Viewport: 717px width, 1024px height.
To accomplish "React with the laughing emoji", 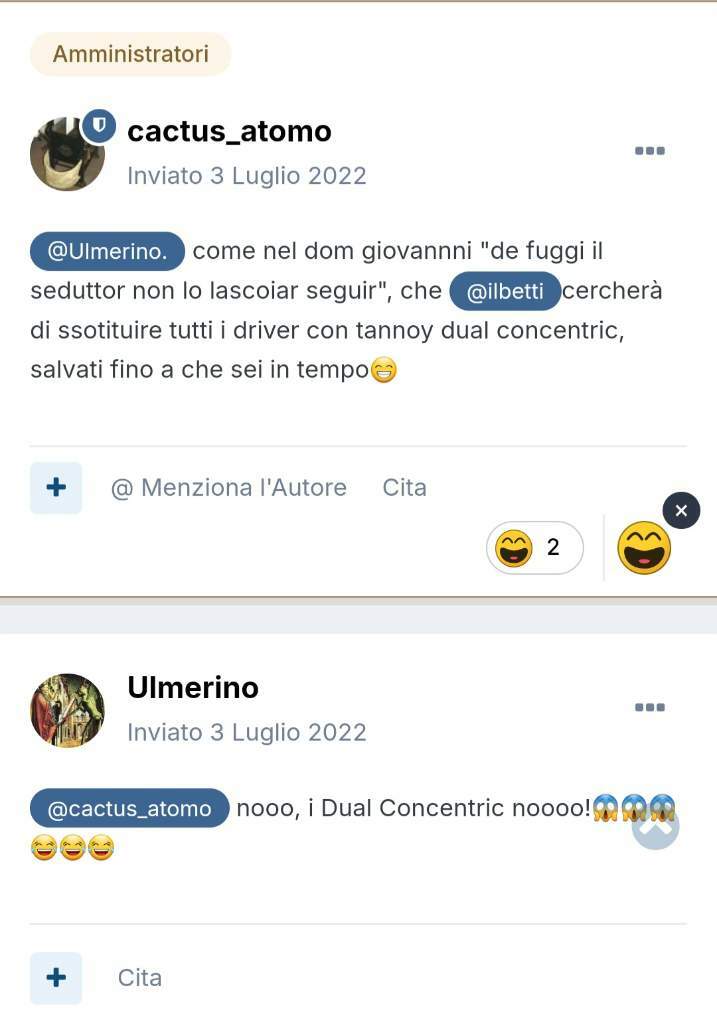I will pyautogui.click(x=644, y=548).
